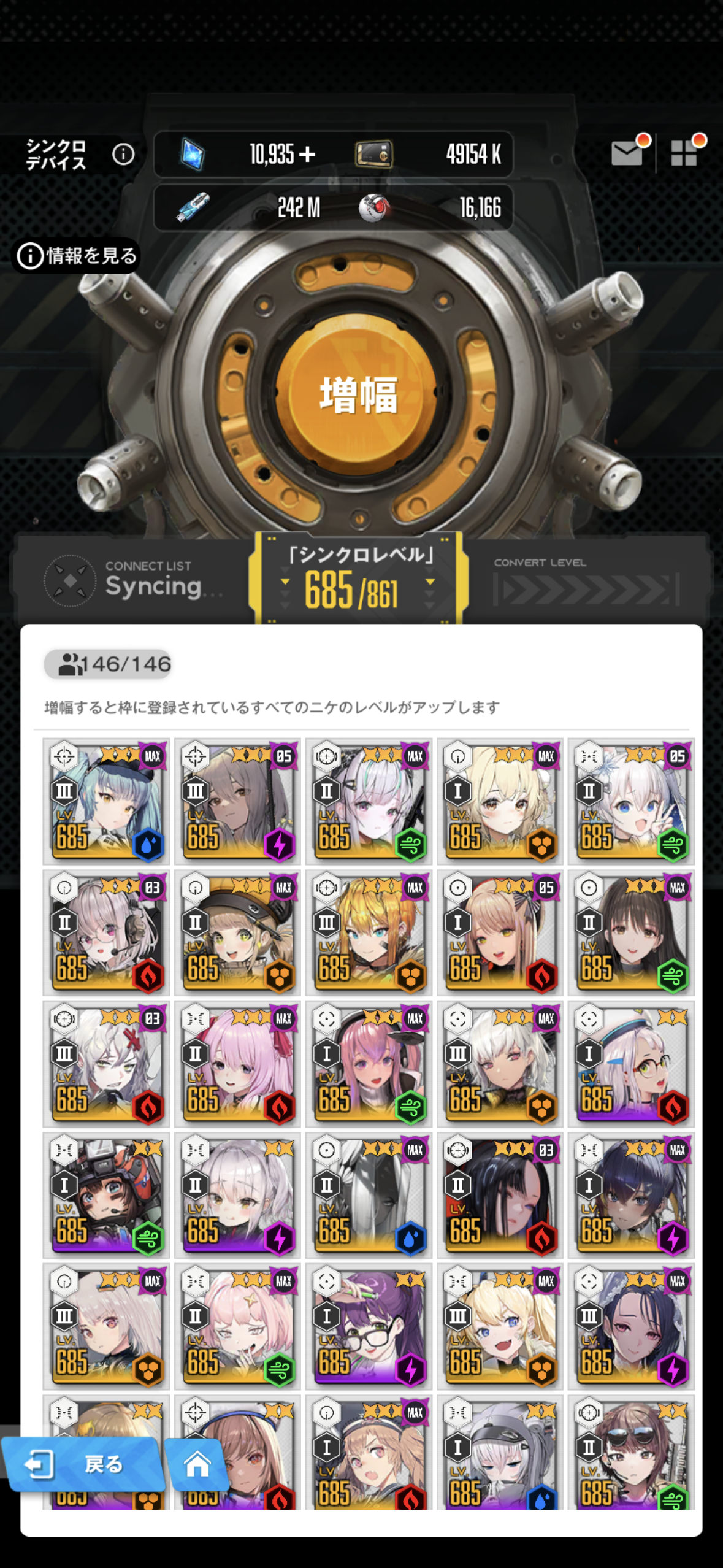Screen dimensions: 723x1568
Task: Select the white-haired Nikke with red cross hairpin
Action: coord(106,1064)
